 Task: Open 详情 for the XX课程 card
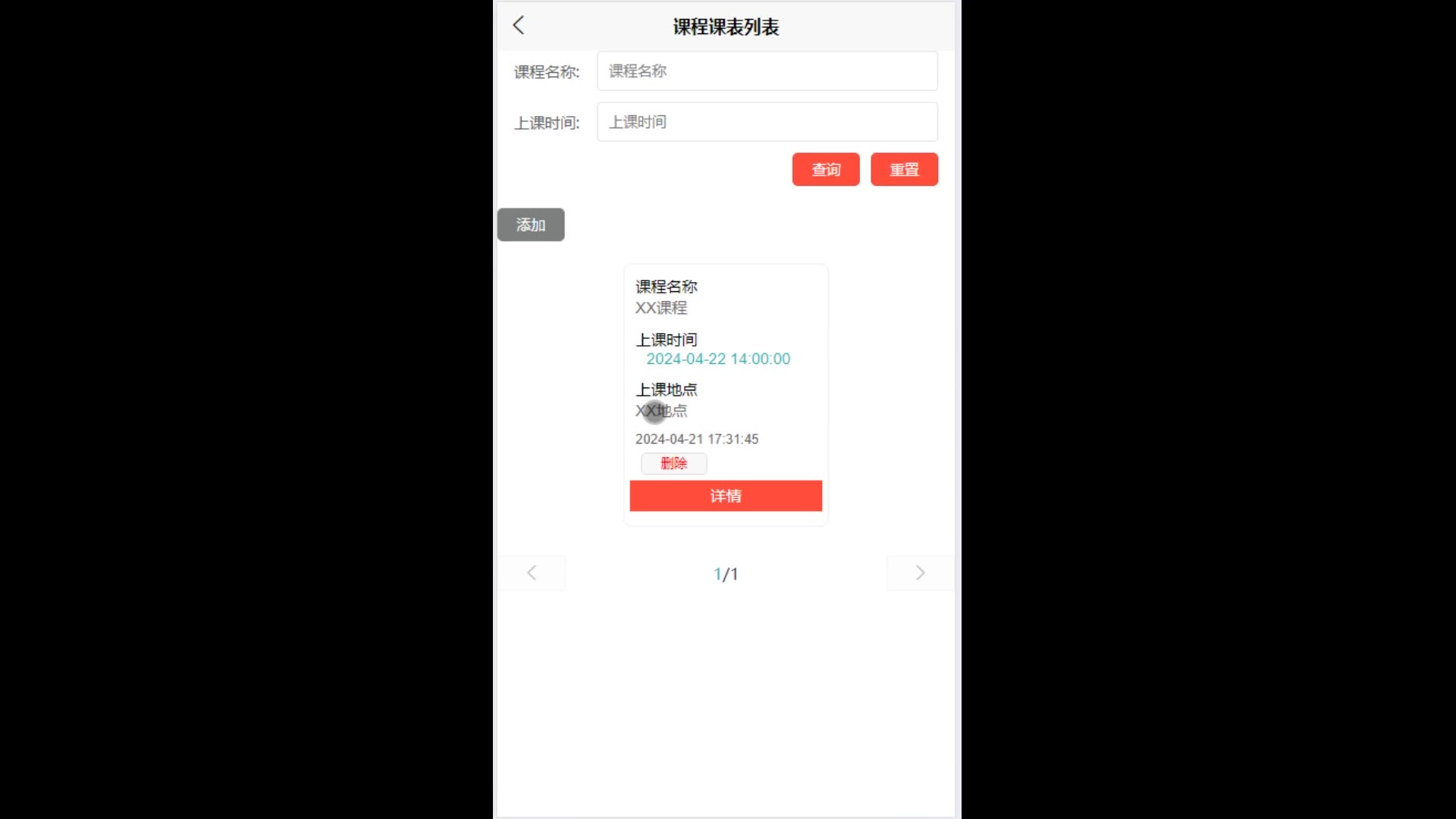tap(726, 496)
